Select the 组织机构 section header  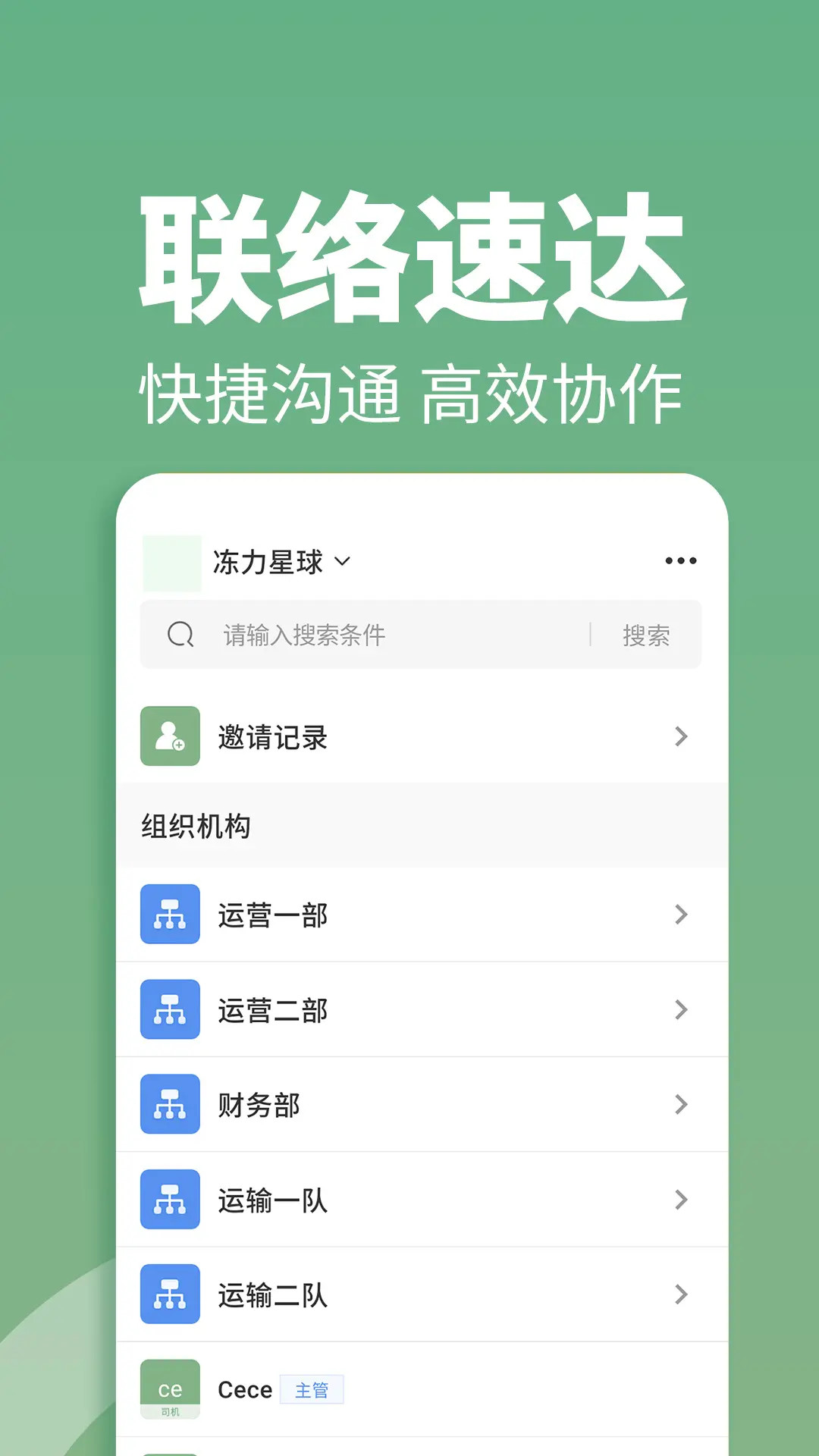(196, 824)
